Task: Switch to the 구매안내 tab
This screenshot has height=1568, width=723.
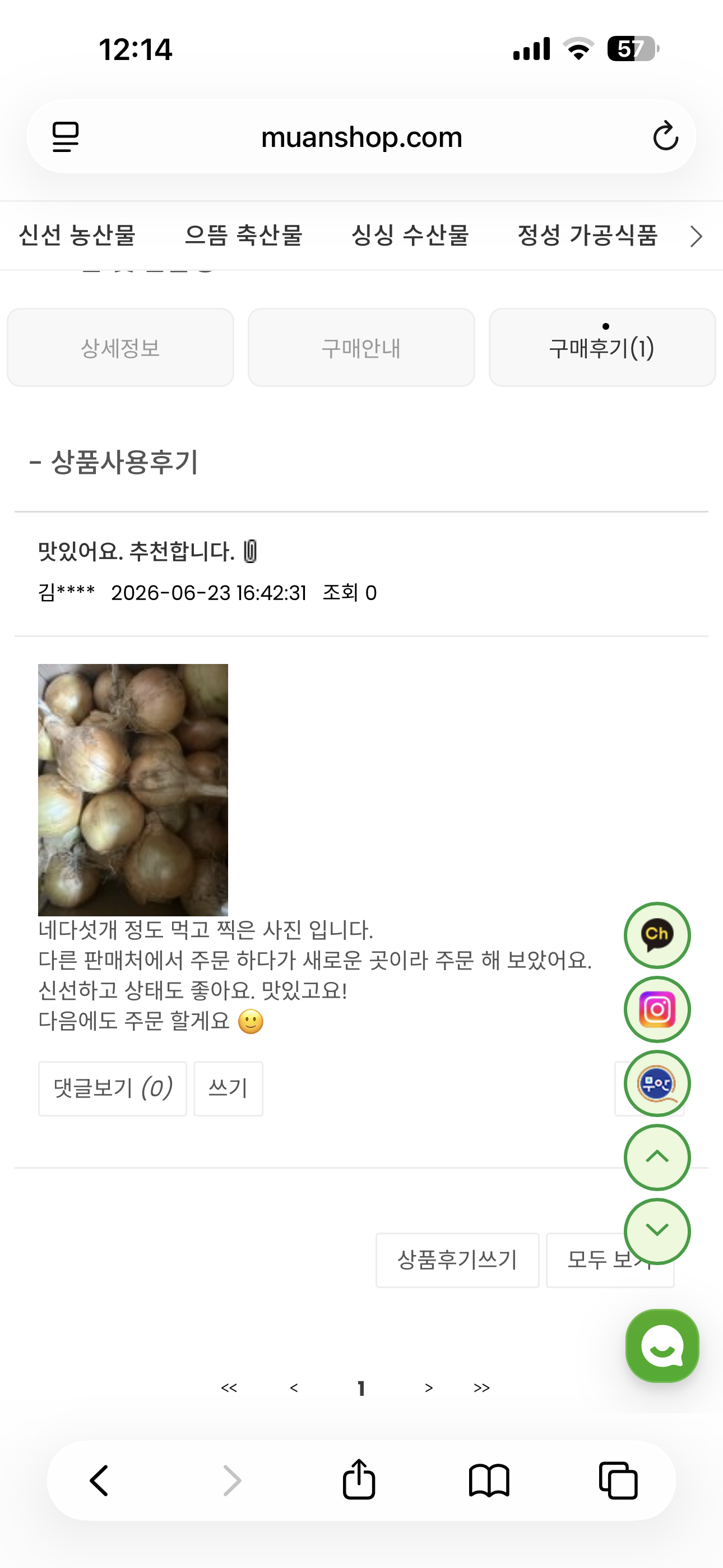Action: 361,348
